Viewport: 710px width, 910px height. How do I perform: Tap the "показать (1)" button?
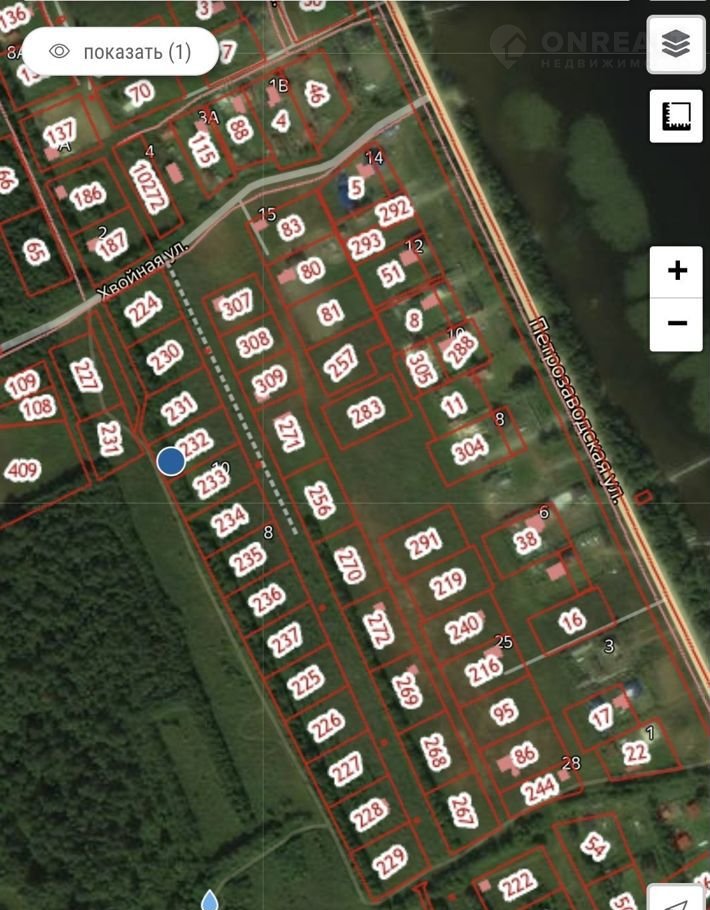coord(120,52)
